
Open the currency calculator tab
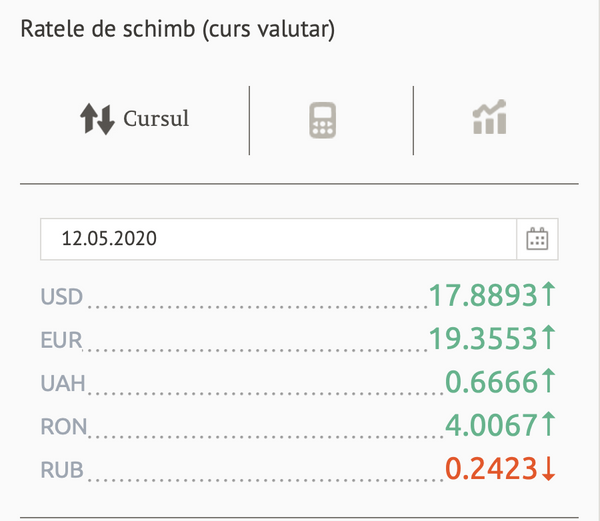[322, 120]
